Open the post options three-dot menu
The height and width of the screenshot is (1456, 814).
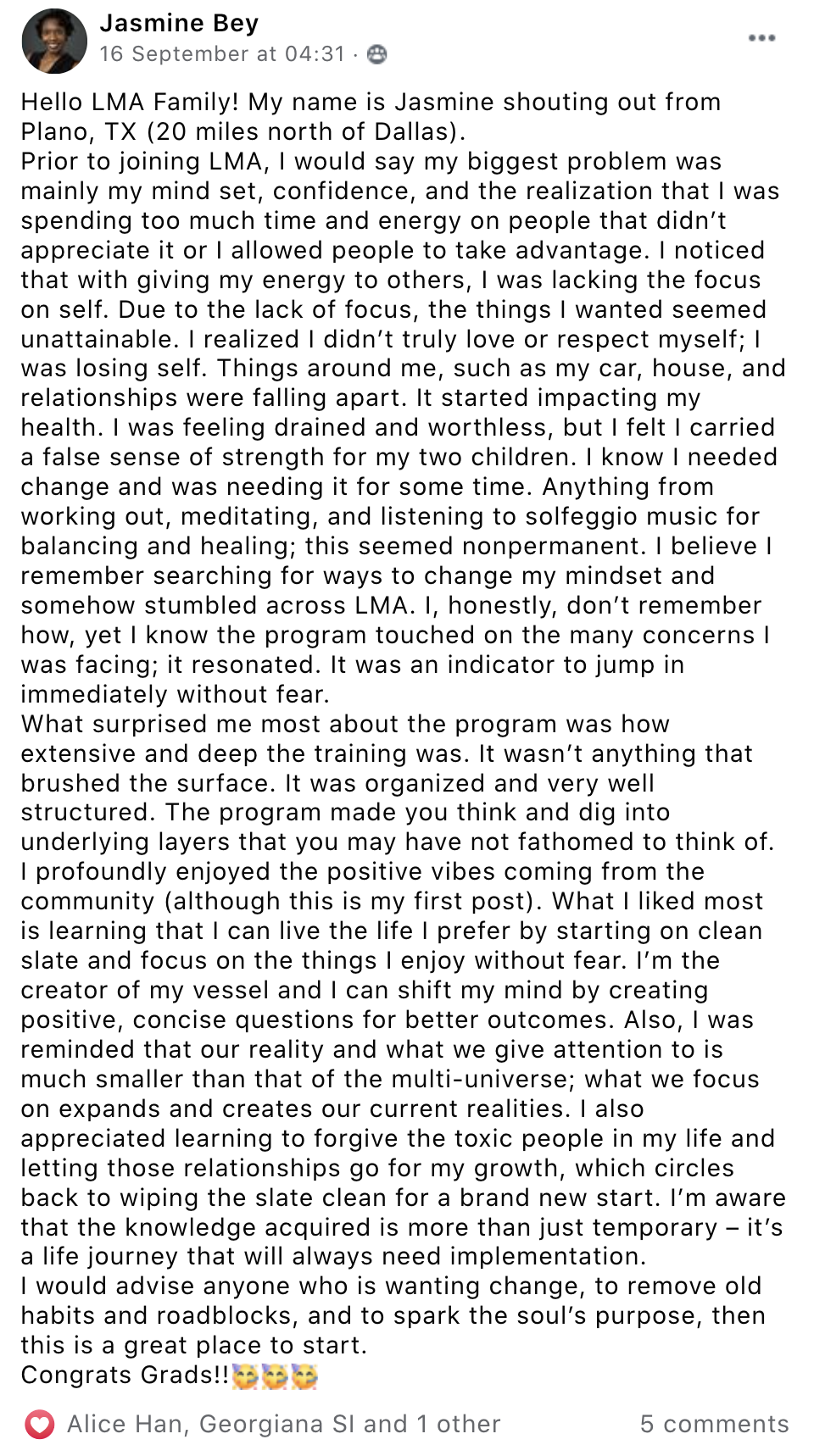(x=761, y=38)
